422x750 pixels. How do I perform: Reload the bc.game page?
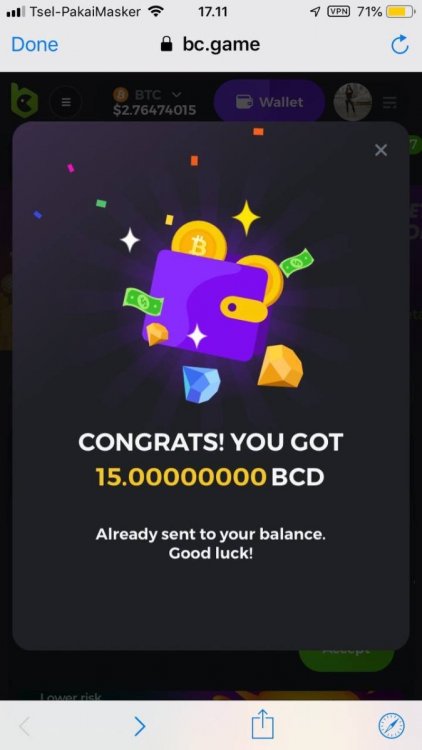point(400,44)
